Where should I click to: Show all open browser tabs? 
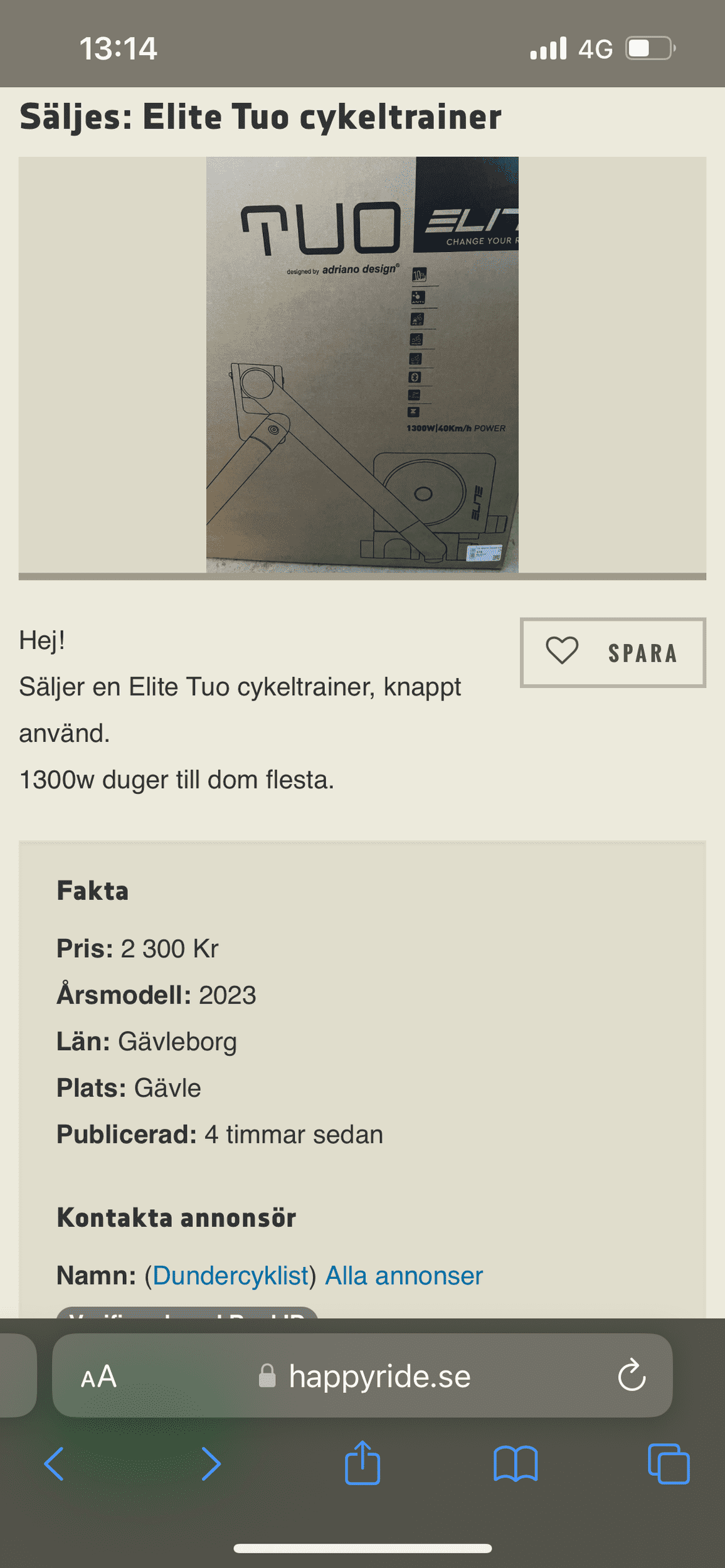tap(668, 1464)
